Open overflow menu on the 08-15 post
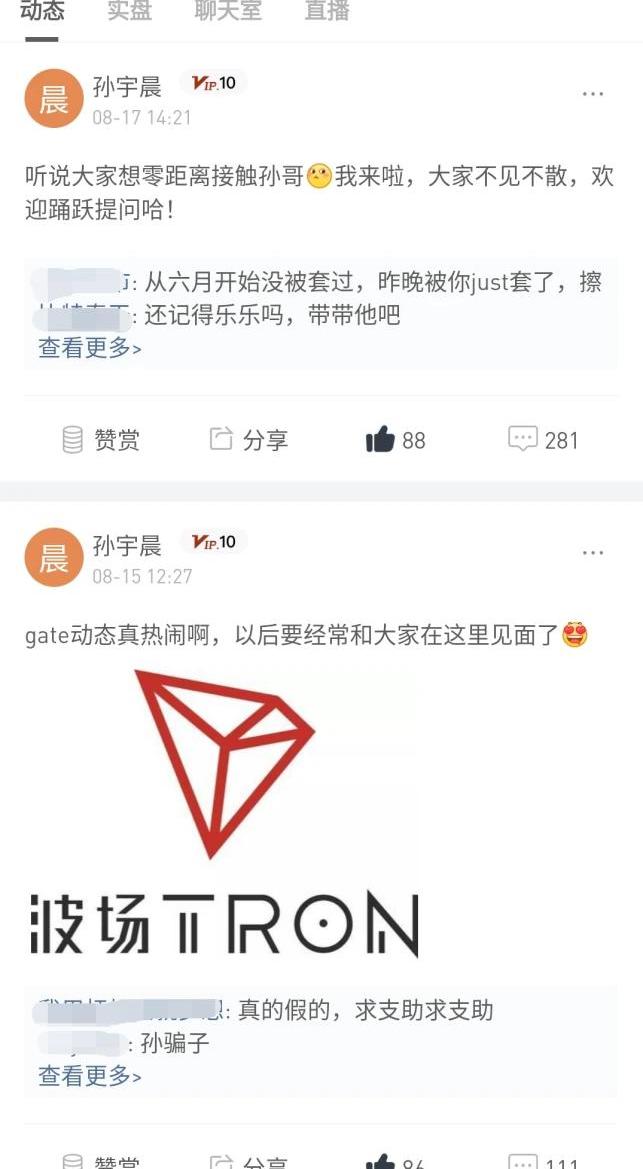Image resolution: width=643 pixels, height=1169 pixels. [593, 553]
